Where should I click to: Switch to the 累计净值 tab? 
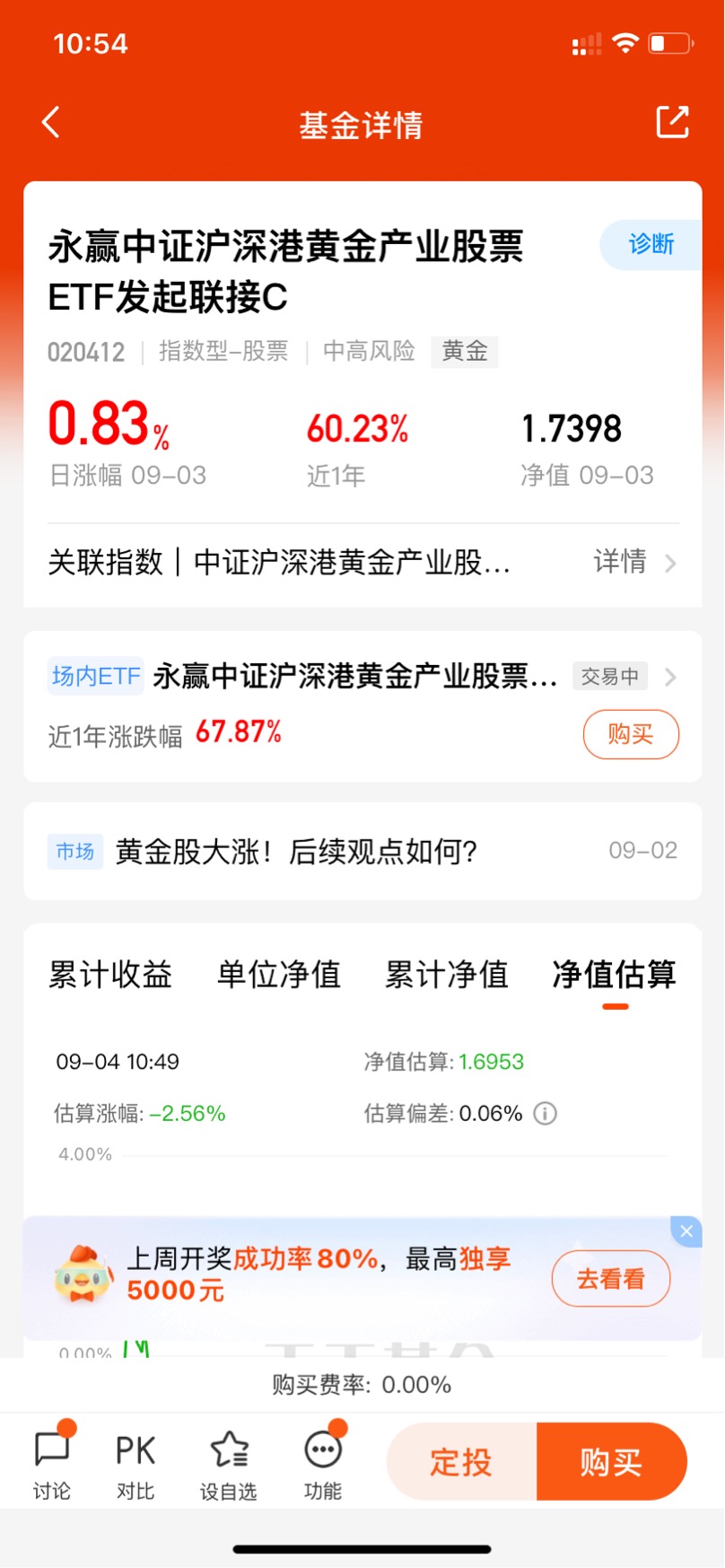[447, 974]
